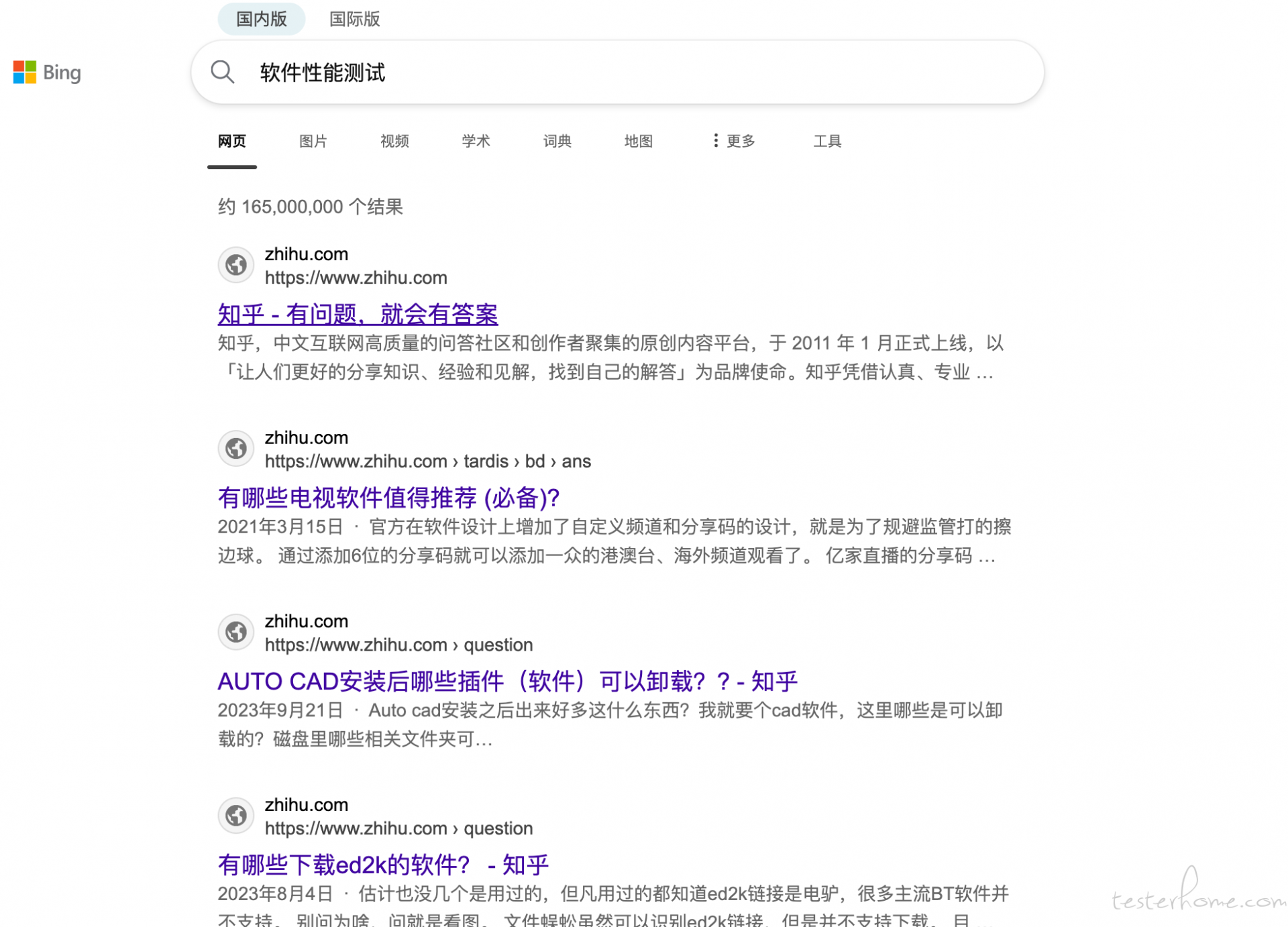Tap the magnifier search icon
Image resolution: width=1288 pixels, height=927 pixels.
click(x=223, y=72)
